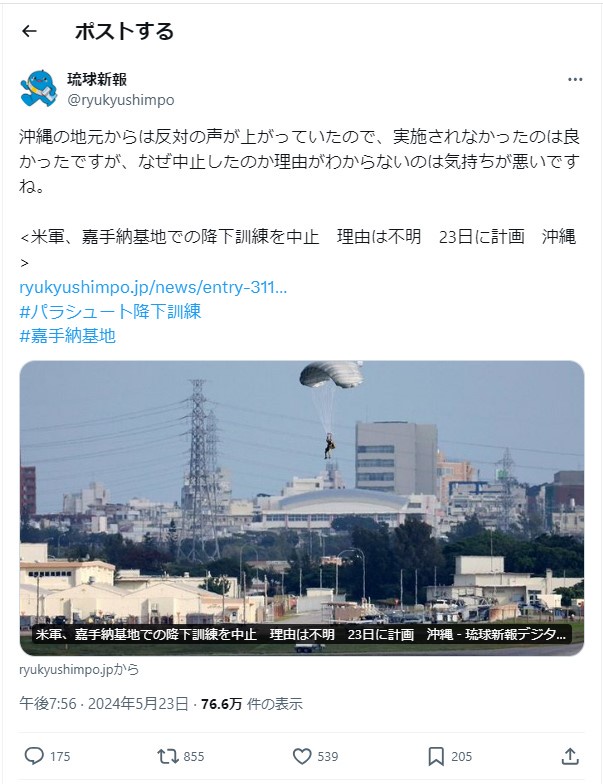The width and height of the screenshot is (603, 784).
Task: Open the parachute training article card
Action: coord(301,507)
